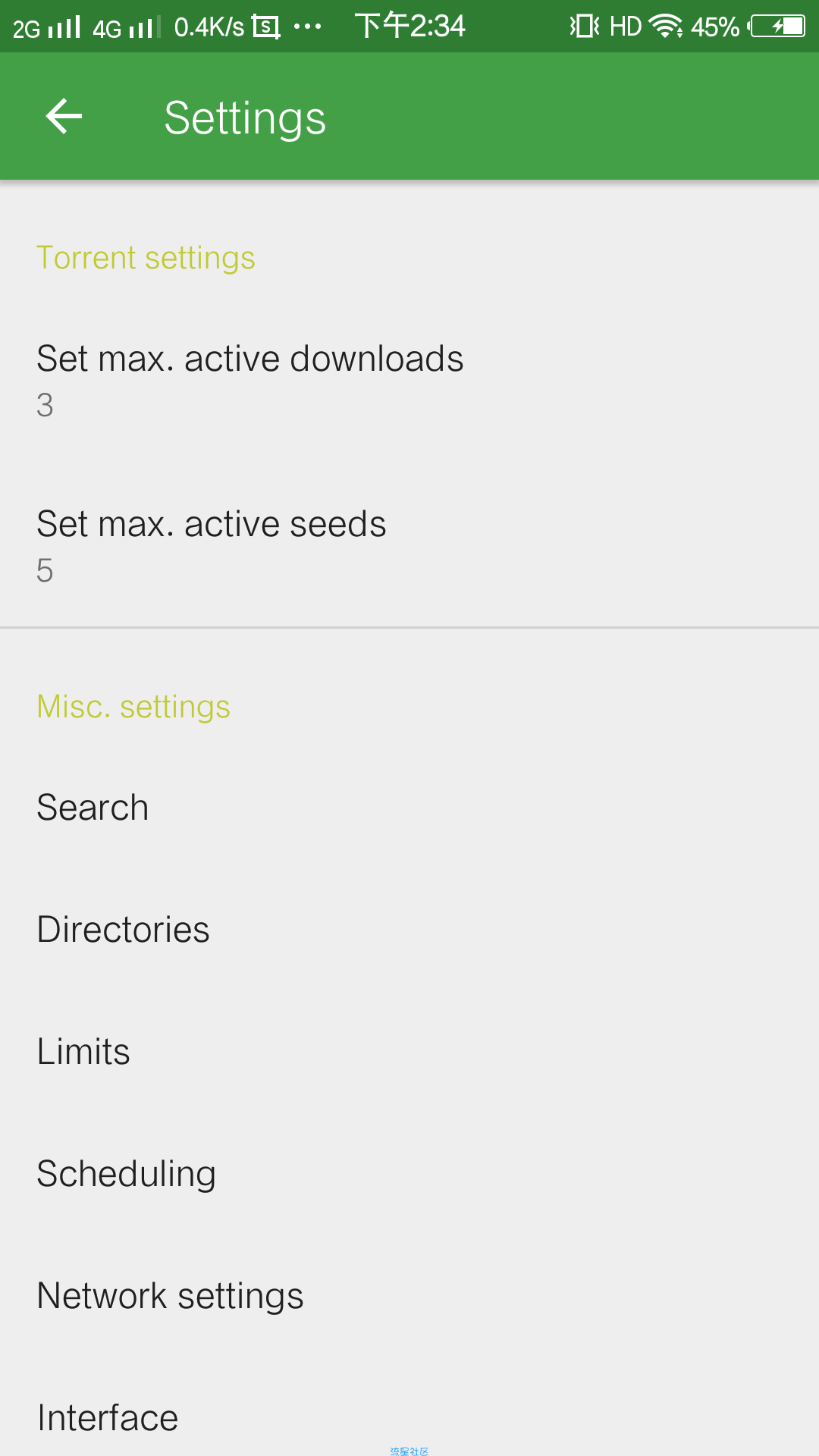
Task: Open Network settings
Action: tap(409, 1295)
